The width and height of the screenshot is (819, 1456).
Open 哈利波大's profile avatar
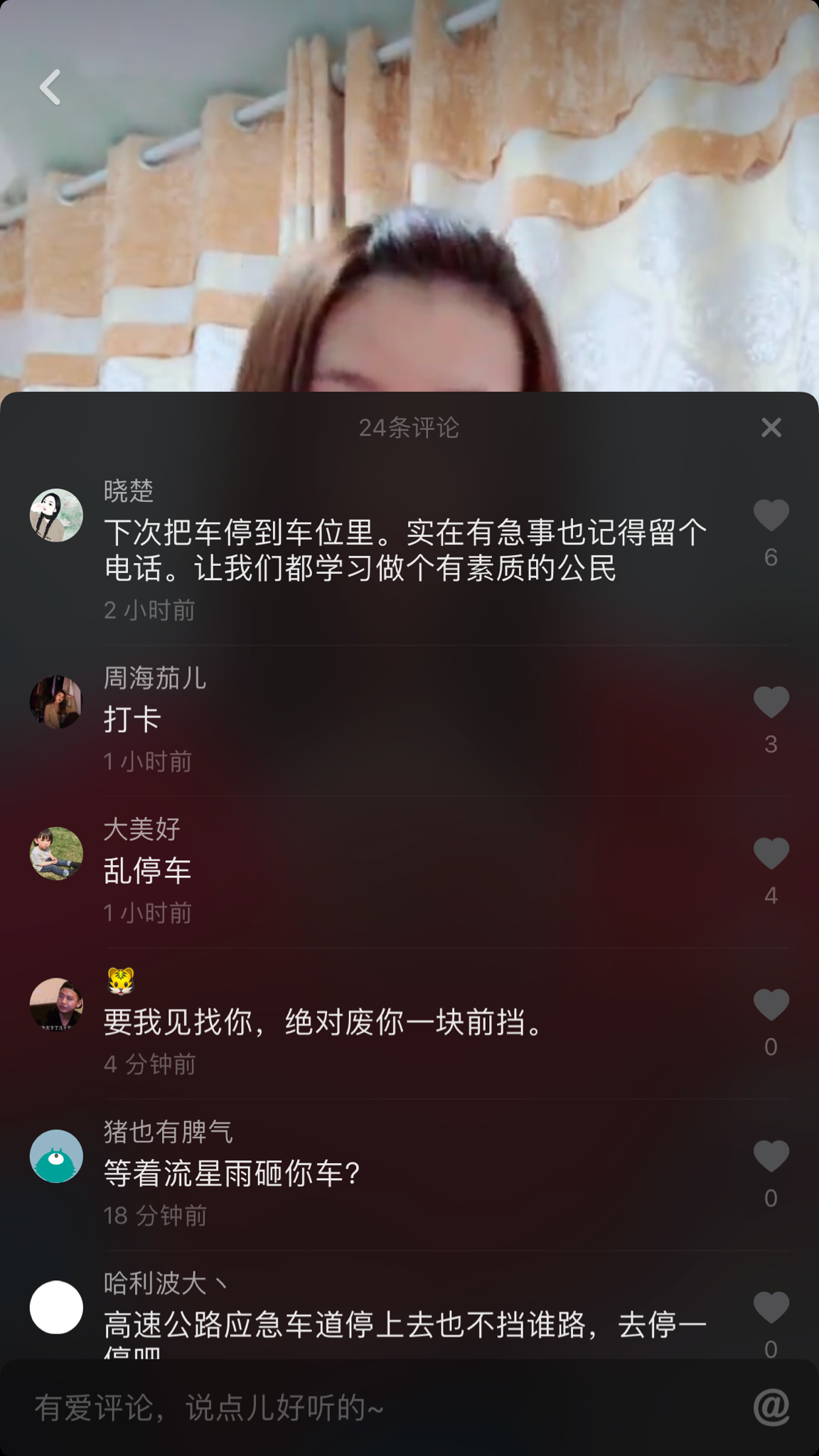tap(56, 1308)
